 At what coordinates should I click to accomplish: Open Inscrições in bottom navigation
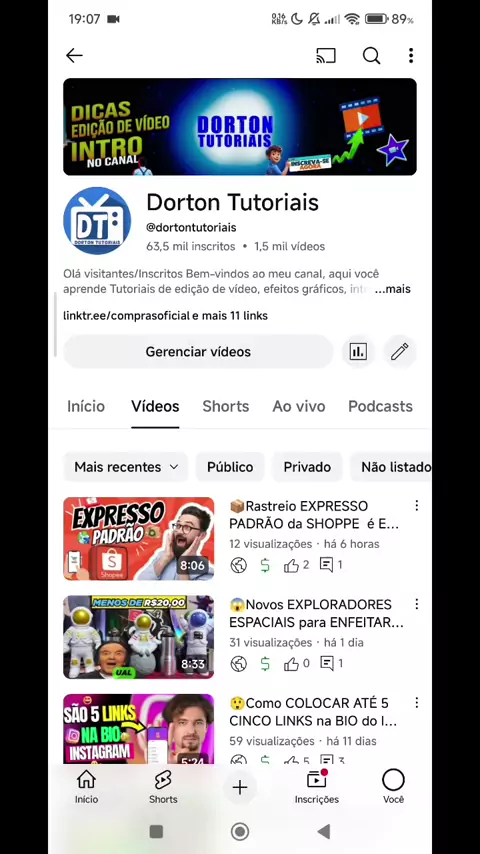pos(317,787)
